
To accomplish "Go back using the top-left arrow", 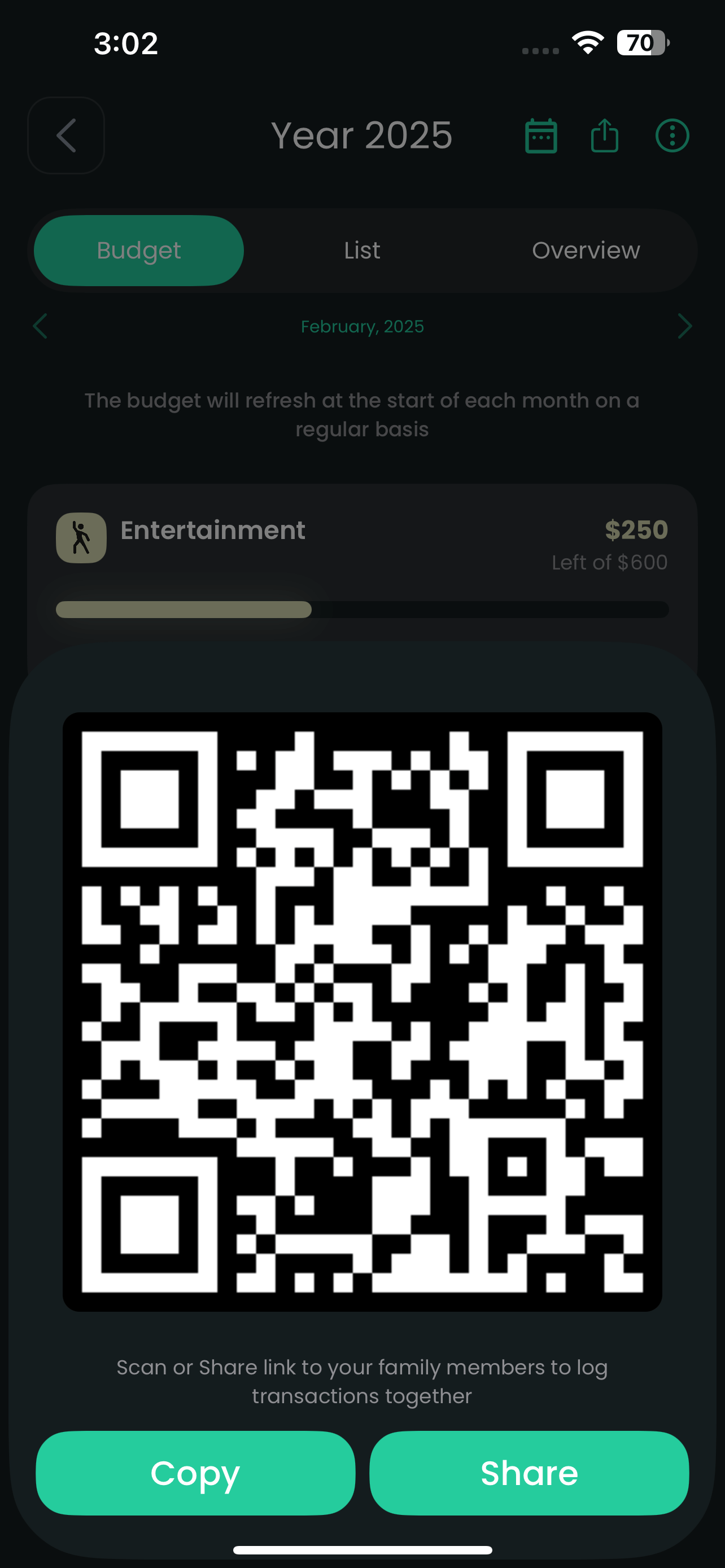I will (x=65, y=135).
